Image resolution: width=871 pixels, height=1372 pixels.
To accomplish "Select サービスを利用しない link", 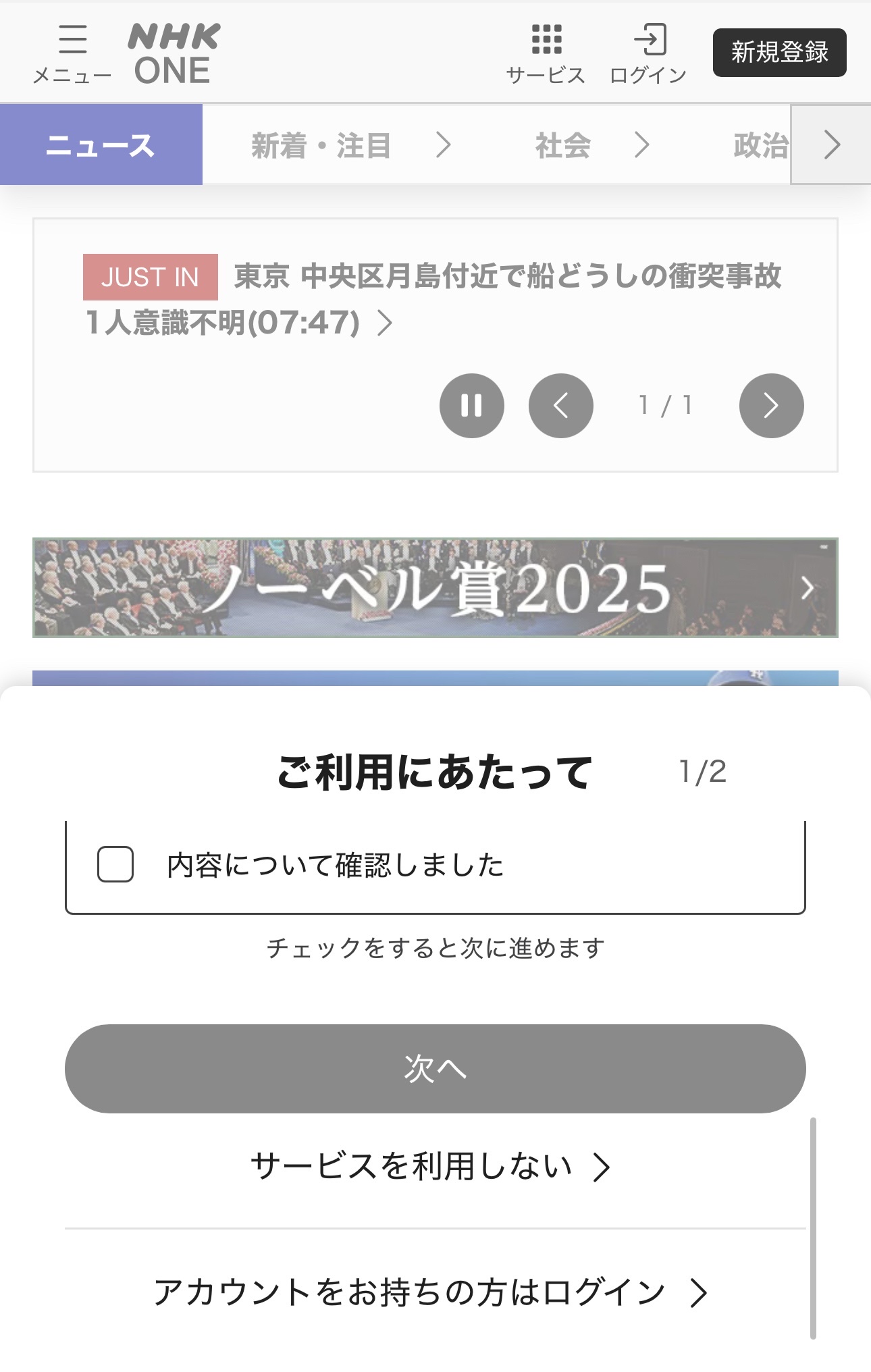I will 431,1167.
